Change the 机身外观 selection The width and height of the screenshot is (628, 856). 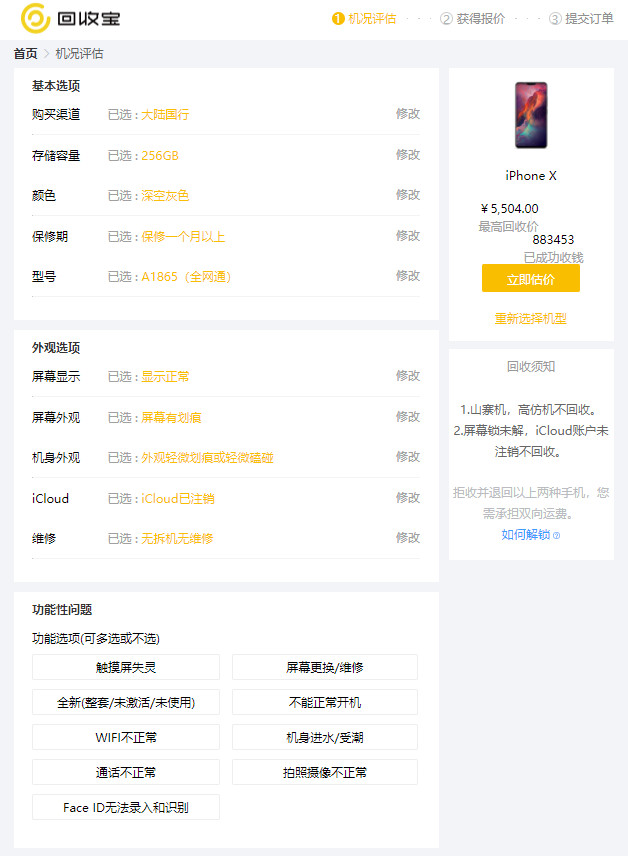(x=407, y=457)
